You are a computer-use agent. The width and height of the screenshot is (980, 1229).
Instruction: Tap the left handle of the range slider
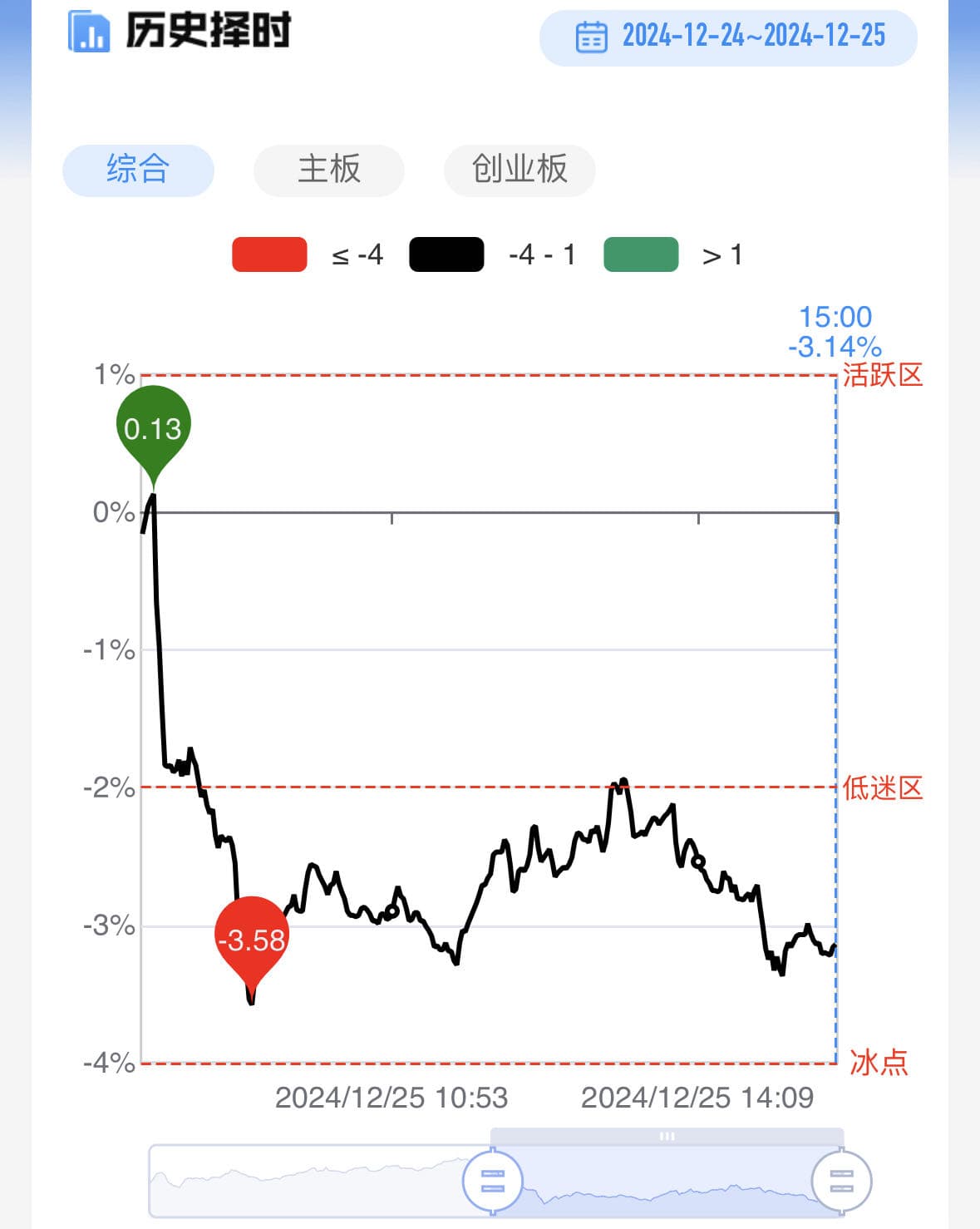pyautogui.click(x=493, y=1181)
